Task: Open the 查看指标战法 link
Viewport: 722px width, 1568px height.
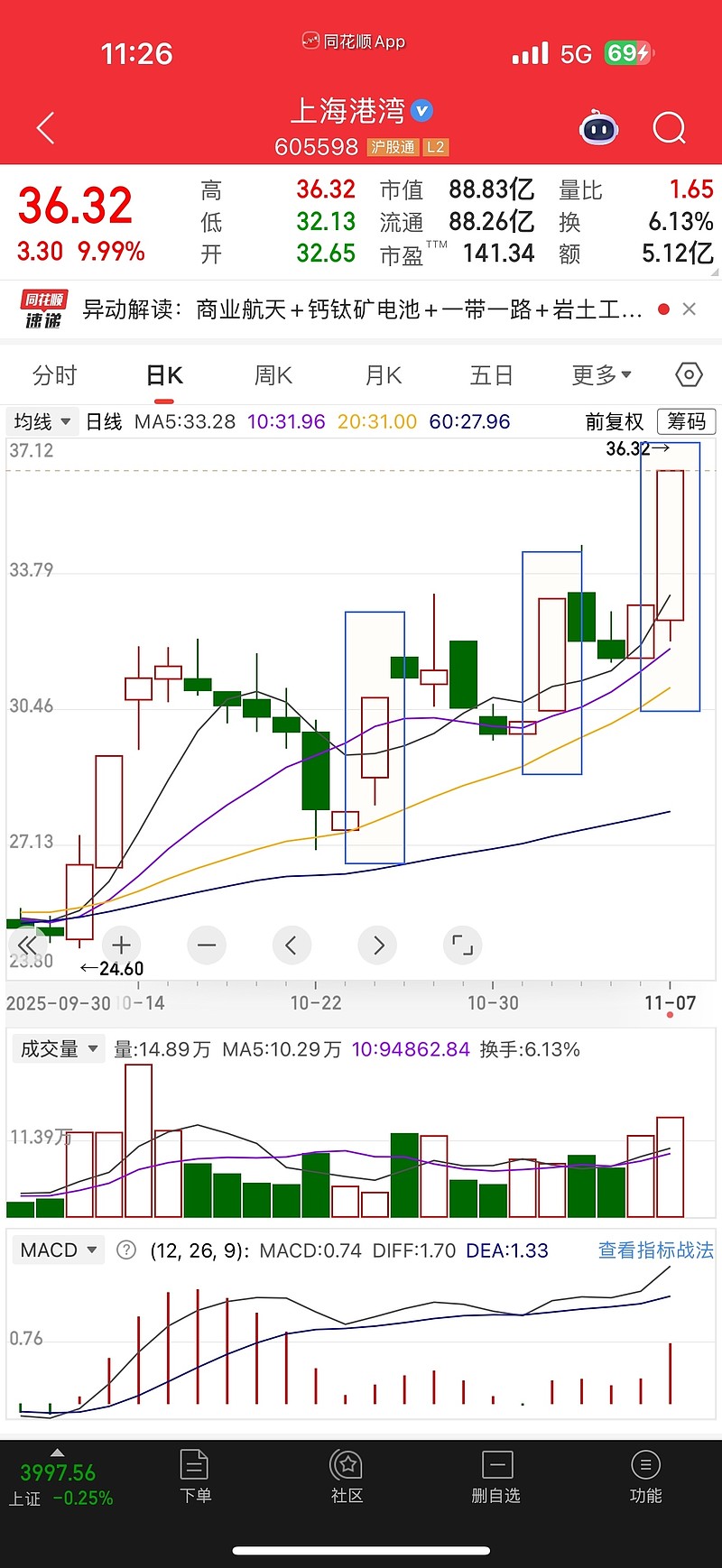Action: (655, 1250)
